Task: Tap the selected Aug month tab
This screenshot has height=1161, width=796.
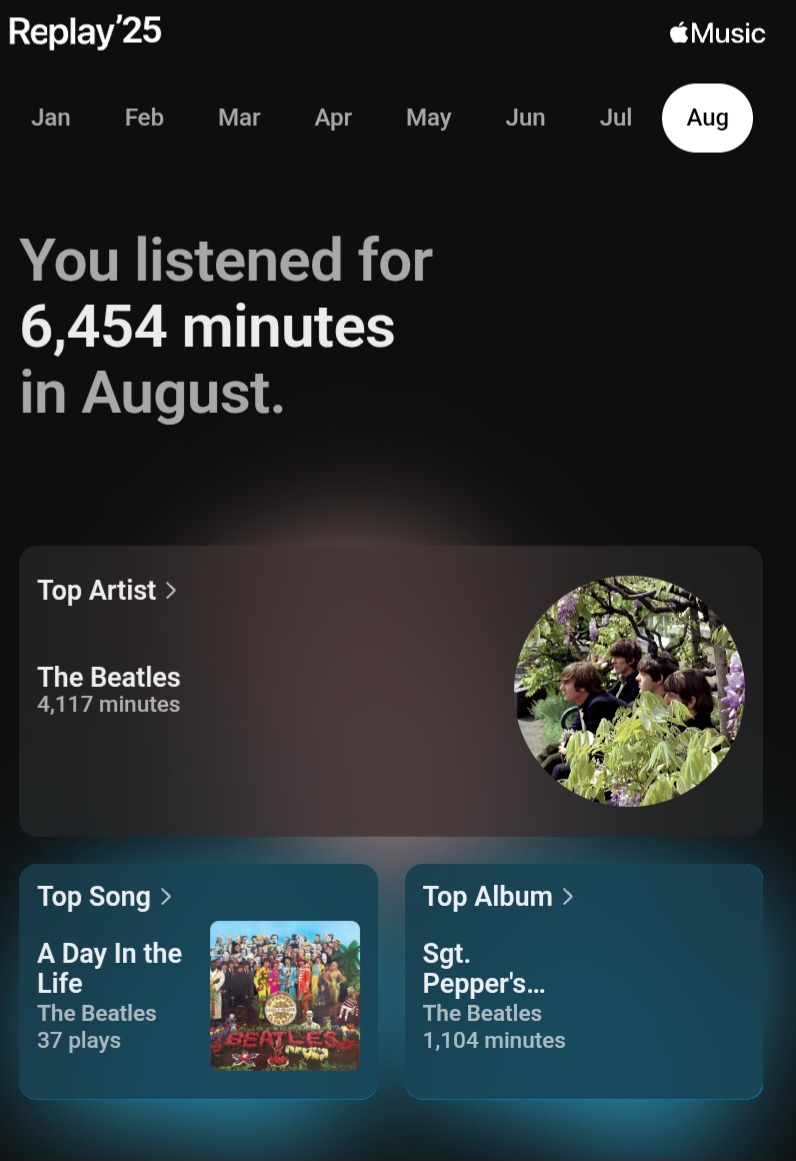Action: [707, 118]
